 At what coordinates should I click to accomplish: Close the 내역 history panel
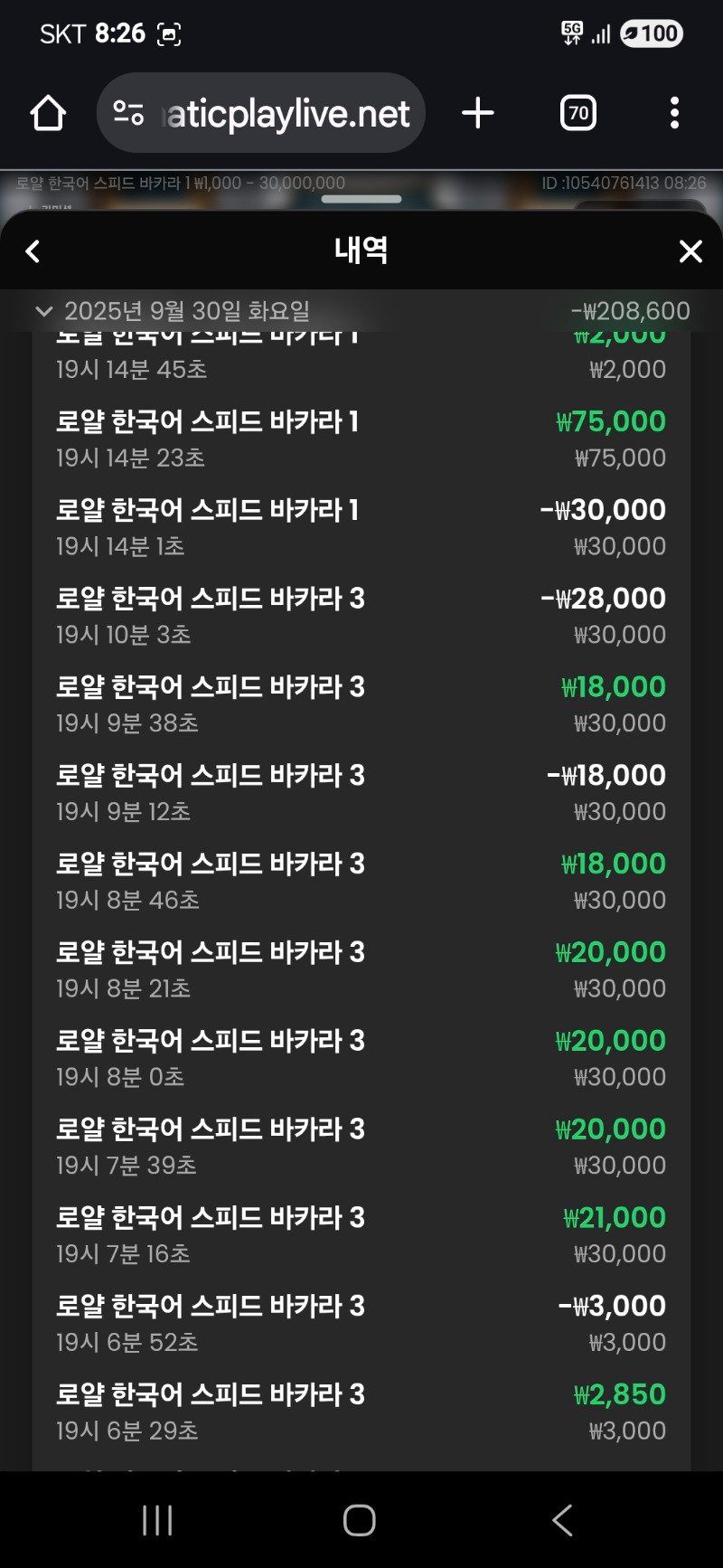pyautogui.click(x=690, y=251)
